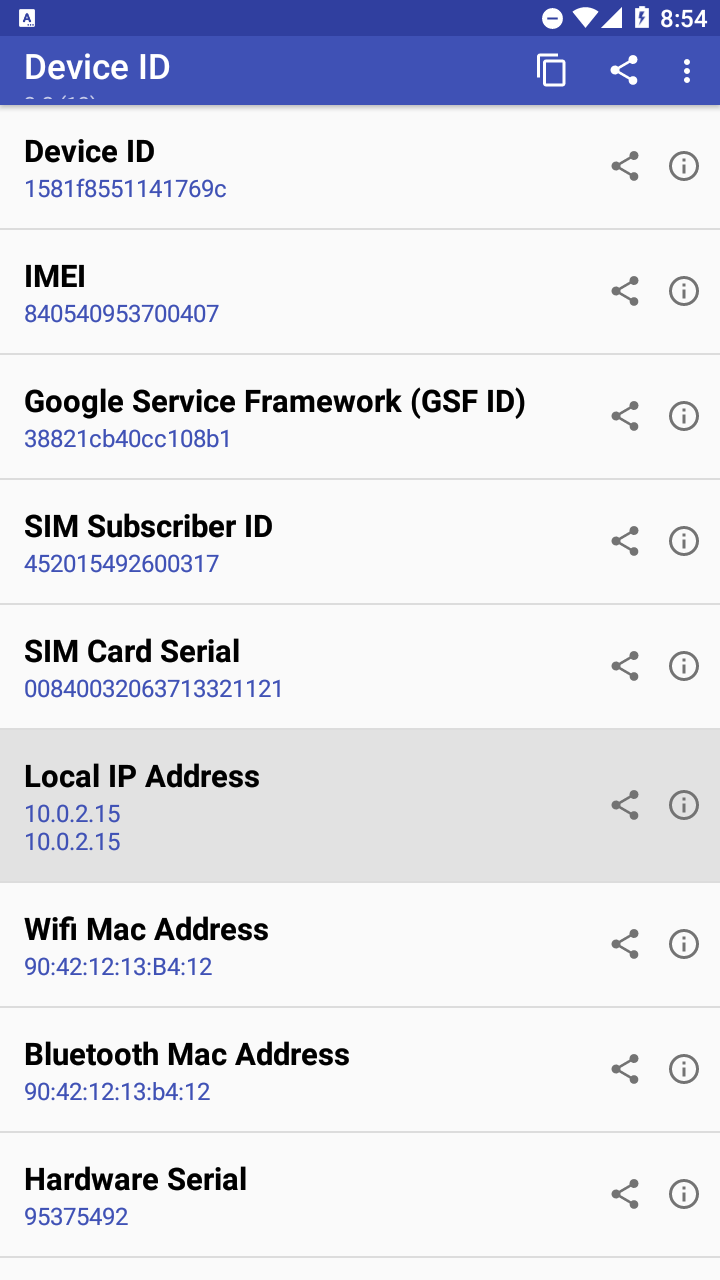This screenshot has height=1280, width=720.
Task: Share the SIM Card Serial
Action: 625,666
